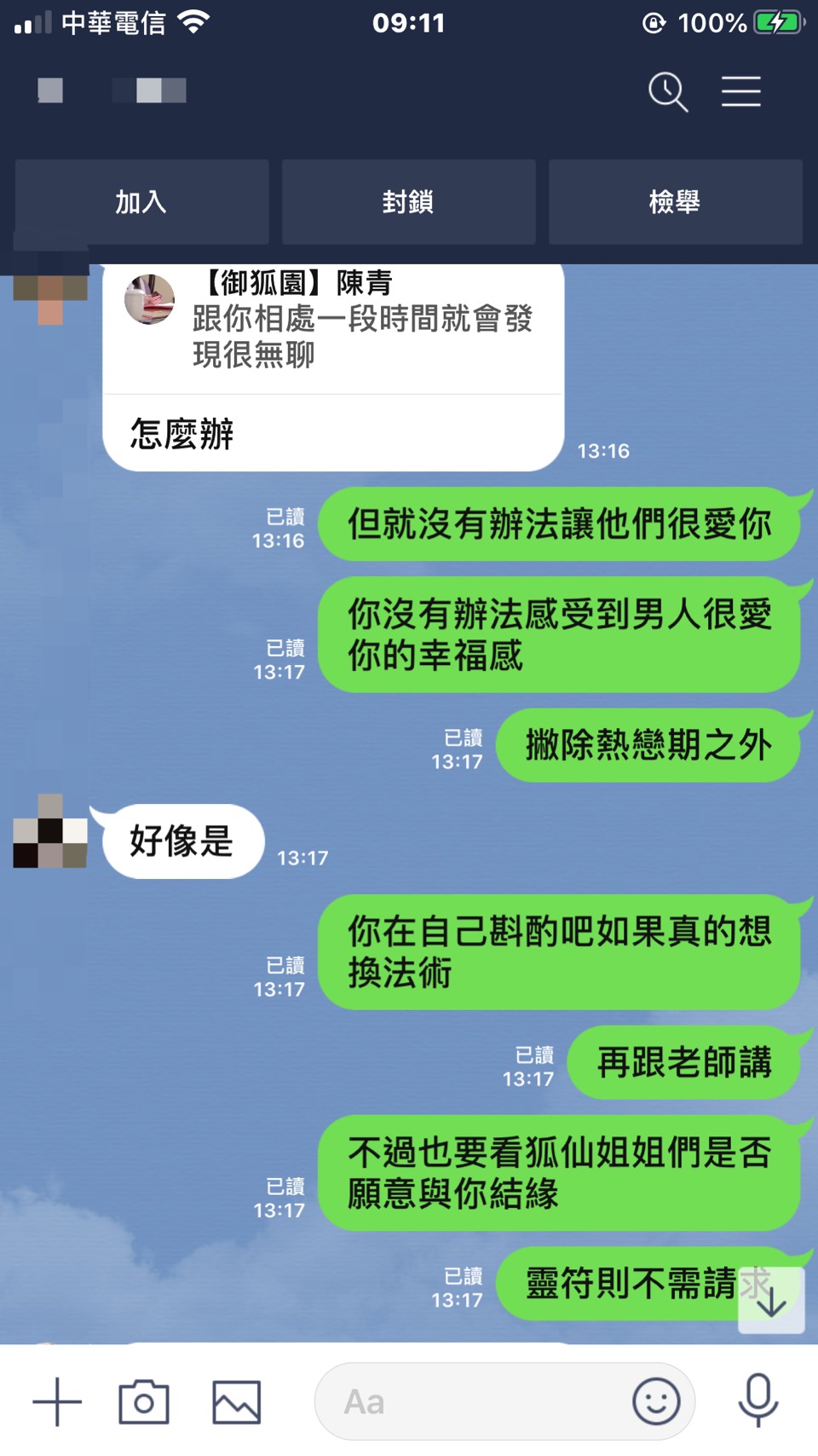
Task: Search within this chat
Action: click(x=667, y=92)
